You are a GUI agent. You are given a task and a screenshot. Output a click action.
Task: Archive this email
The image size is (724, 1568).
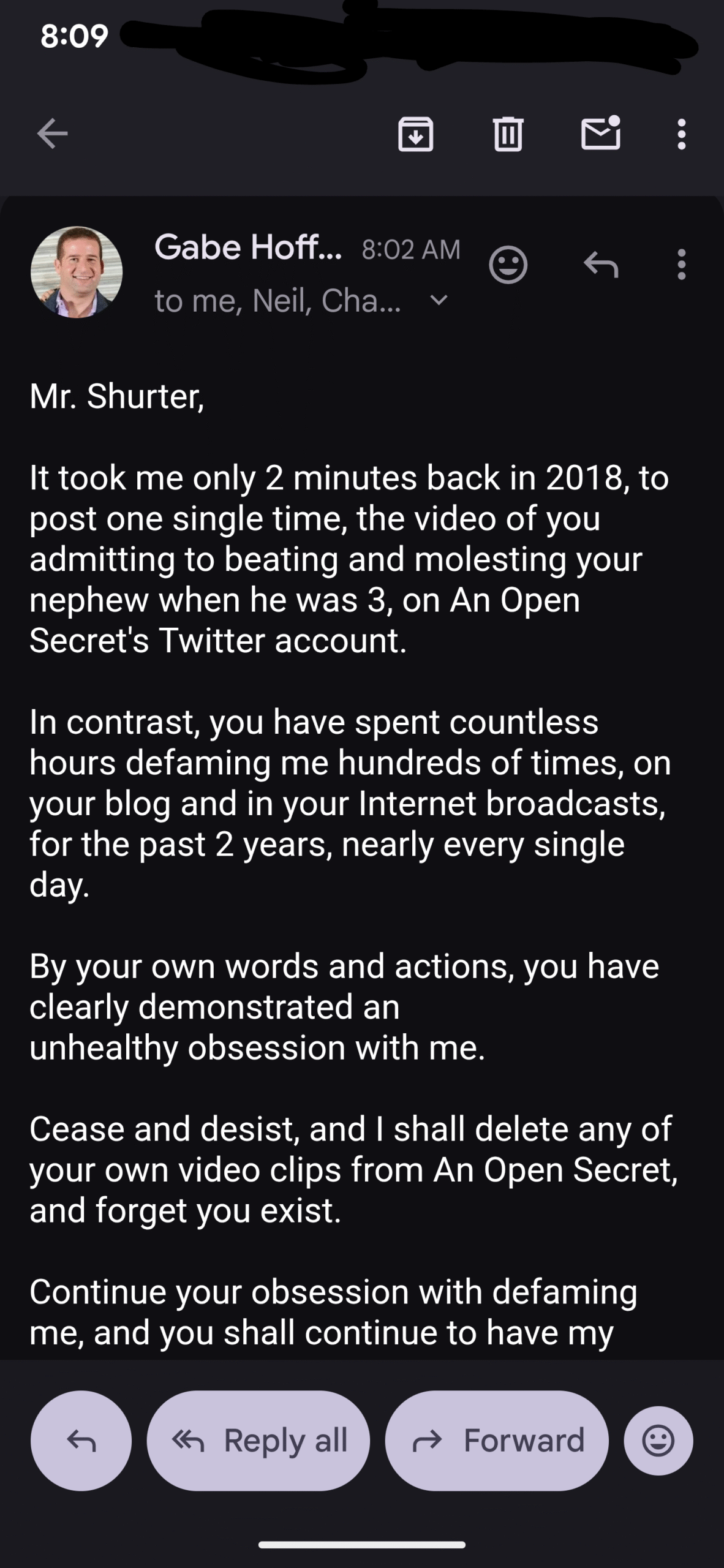click(416, 134)
